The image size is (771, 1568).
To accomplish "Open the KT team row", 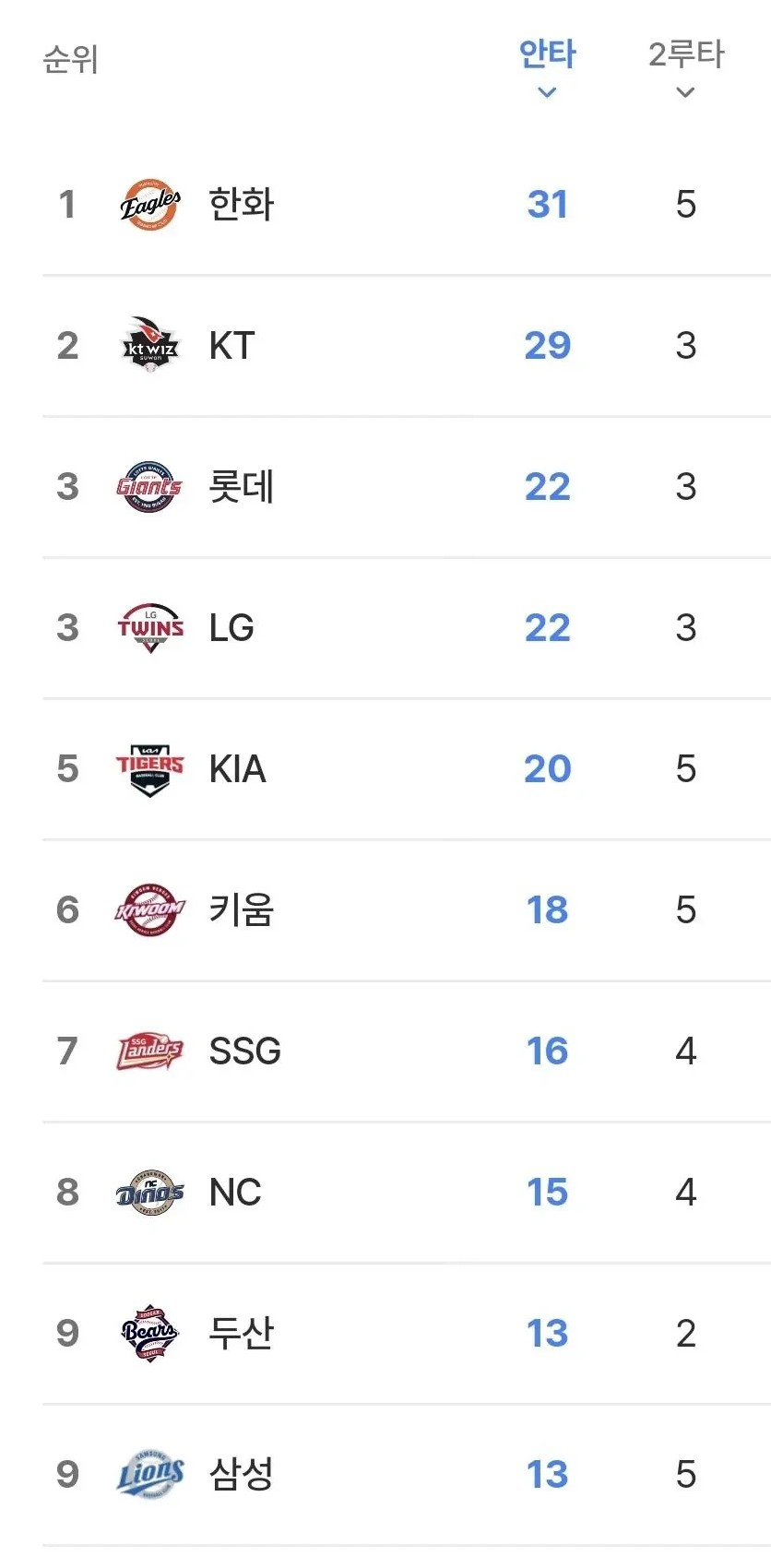I will pos(407,346).
